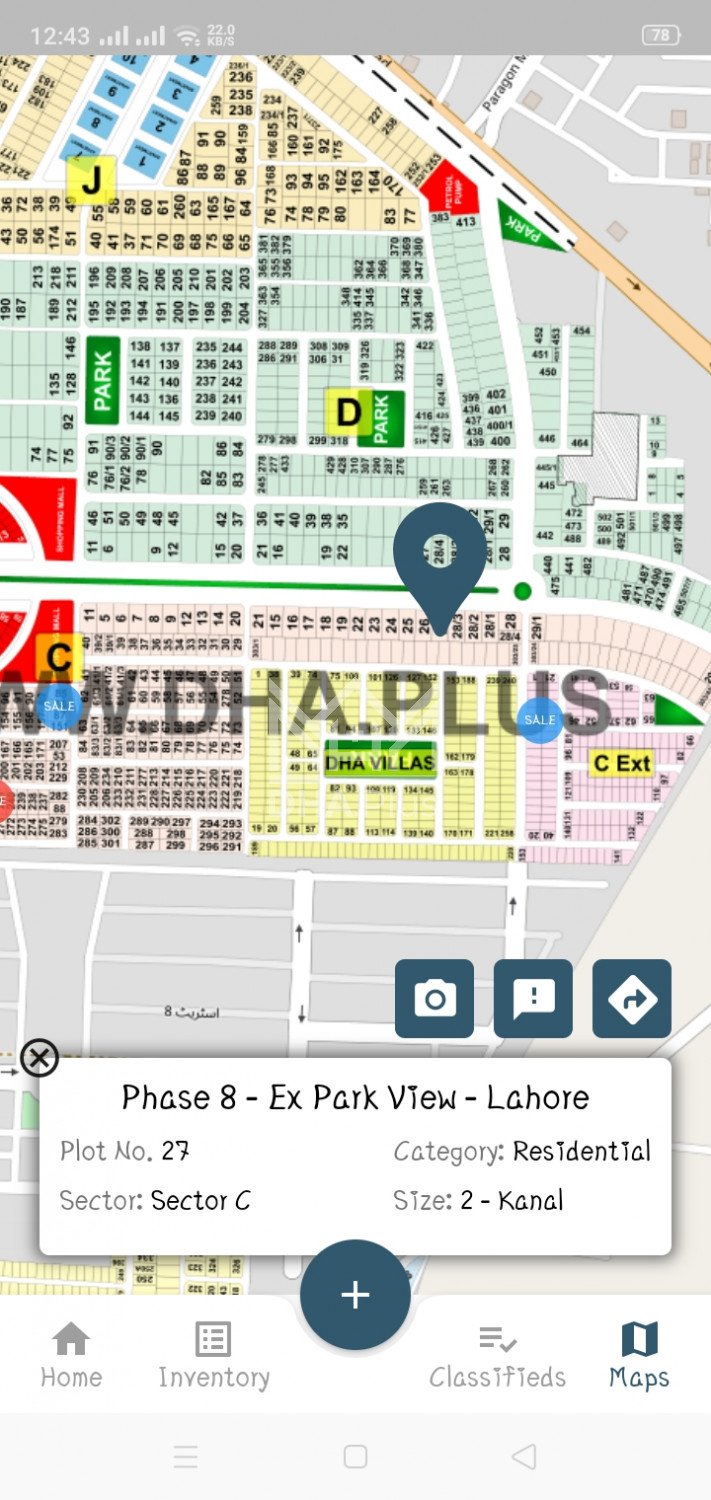Screen dimensions: 711x1500
Task: Select the Maps tab
Action: click(639, 1355)
